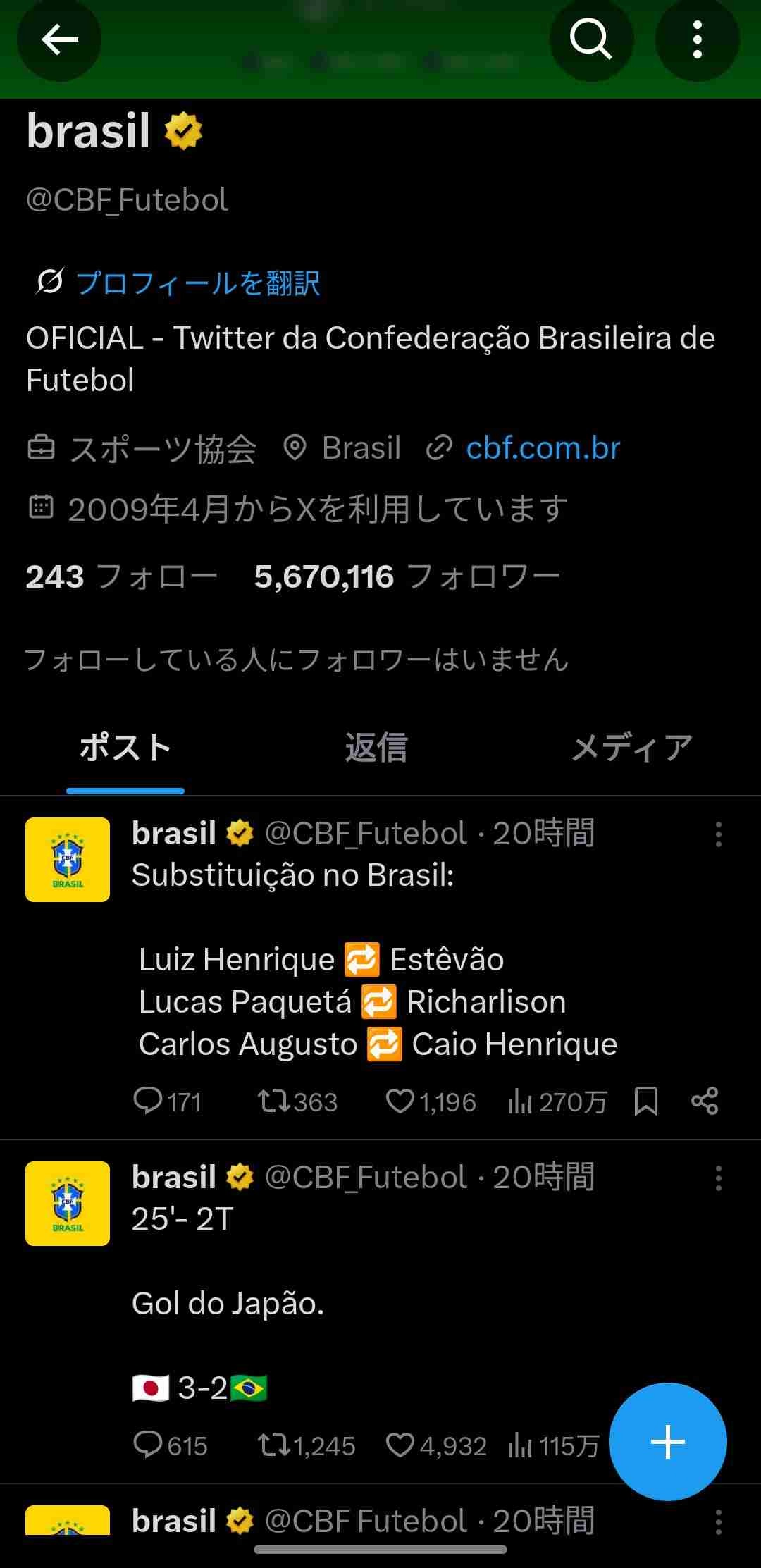Viewport: 761px width, 1568px height.
Task: View the 5,670,116 followers list
Action: click(407, 577)
